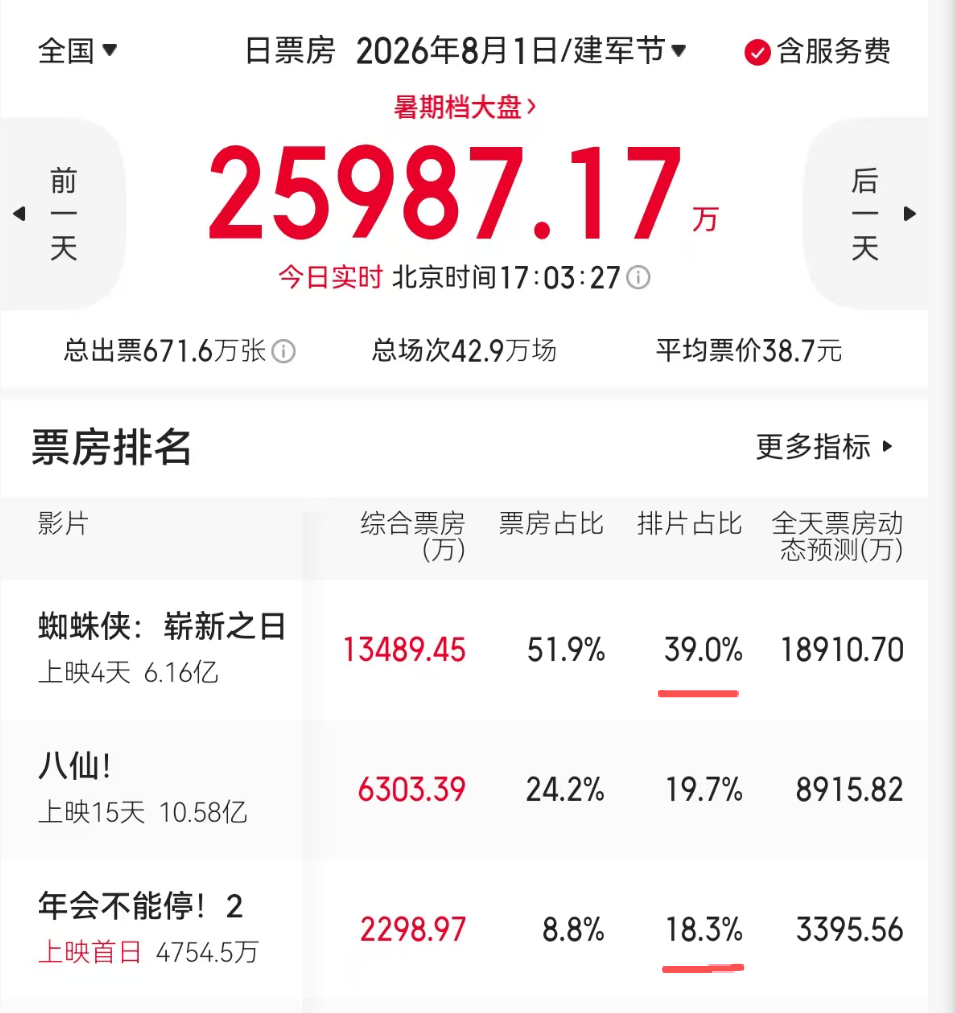
Task: Go to the next day with 后一天
Action: click(866, 214)
